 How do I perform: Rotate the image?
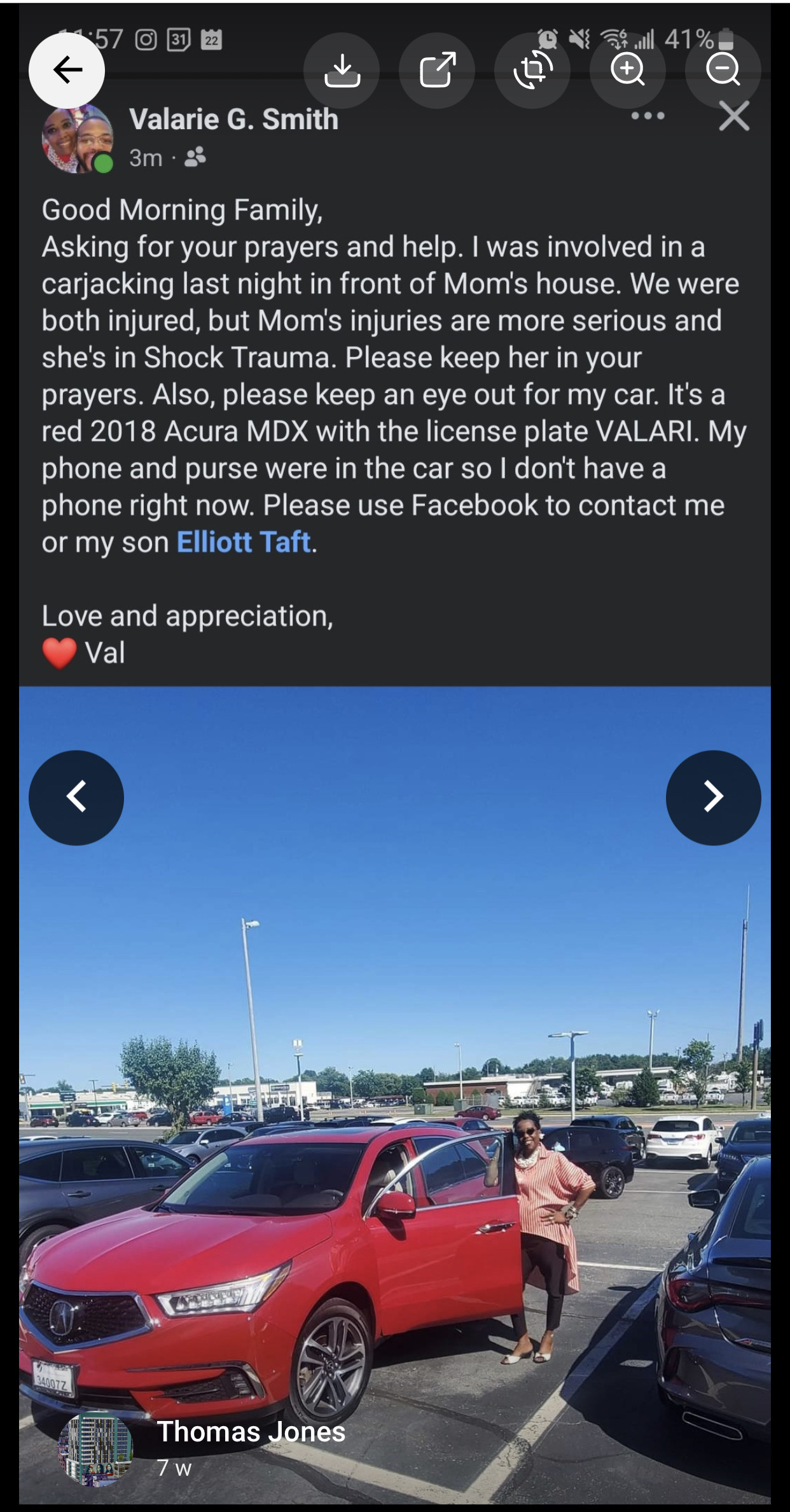(x=532, y=70)
